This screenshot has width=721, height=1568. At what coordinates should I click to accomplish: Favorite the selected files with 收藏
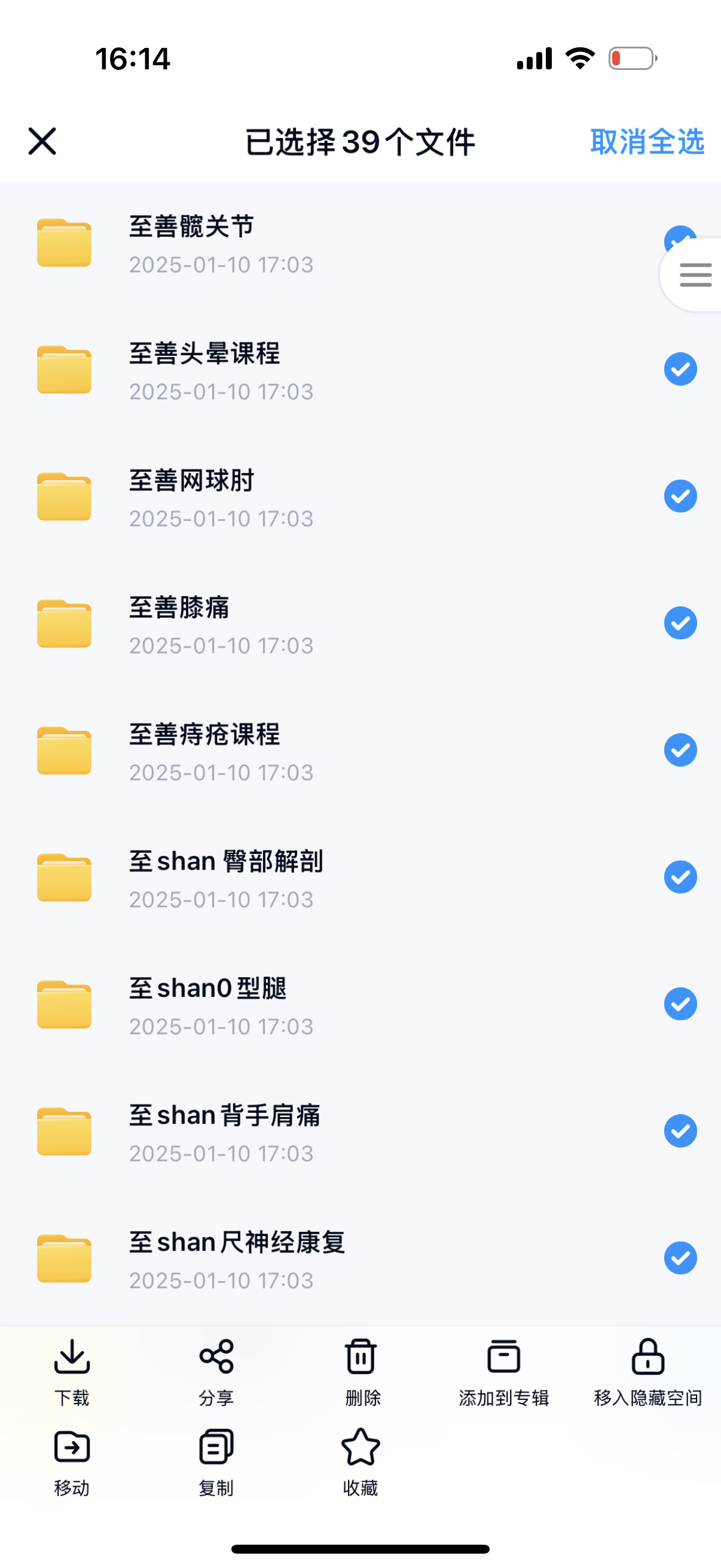[x=361, y=1462]
